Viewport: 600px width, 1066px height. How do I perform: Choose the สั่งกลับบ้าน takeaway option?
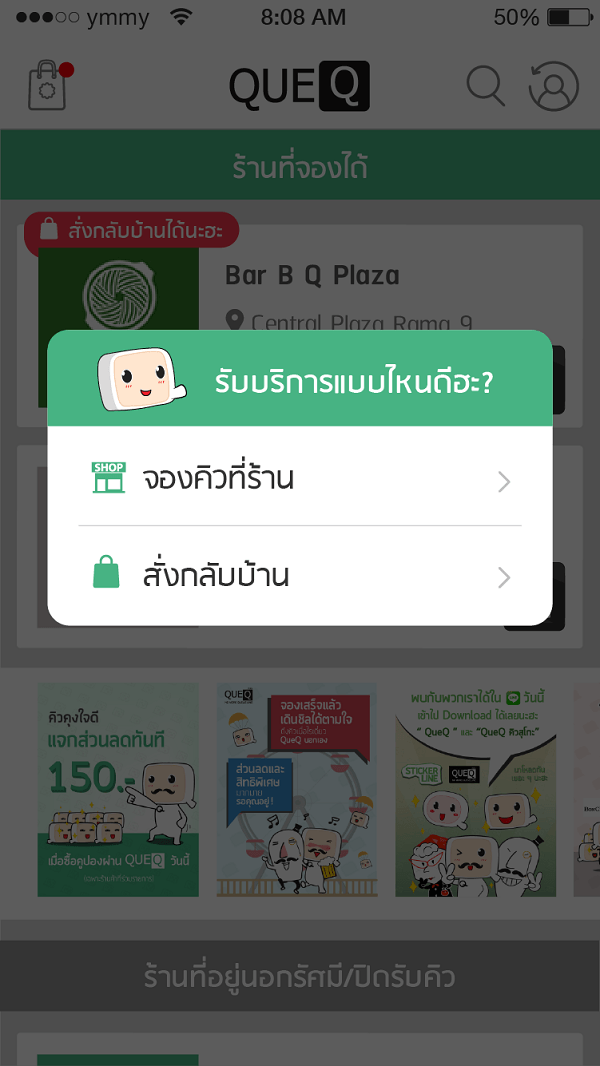(299, 576)
